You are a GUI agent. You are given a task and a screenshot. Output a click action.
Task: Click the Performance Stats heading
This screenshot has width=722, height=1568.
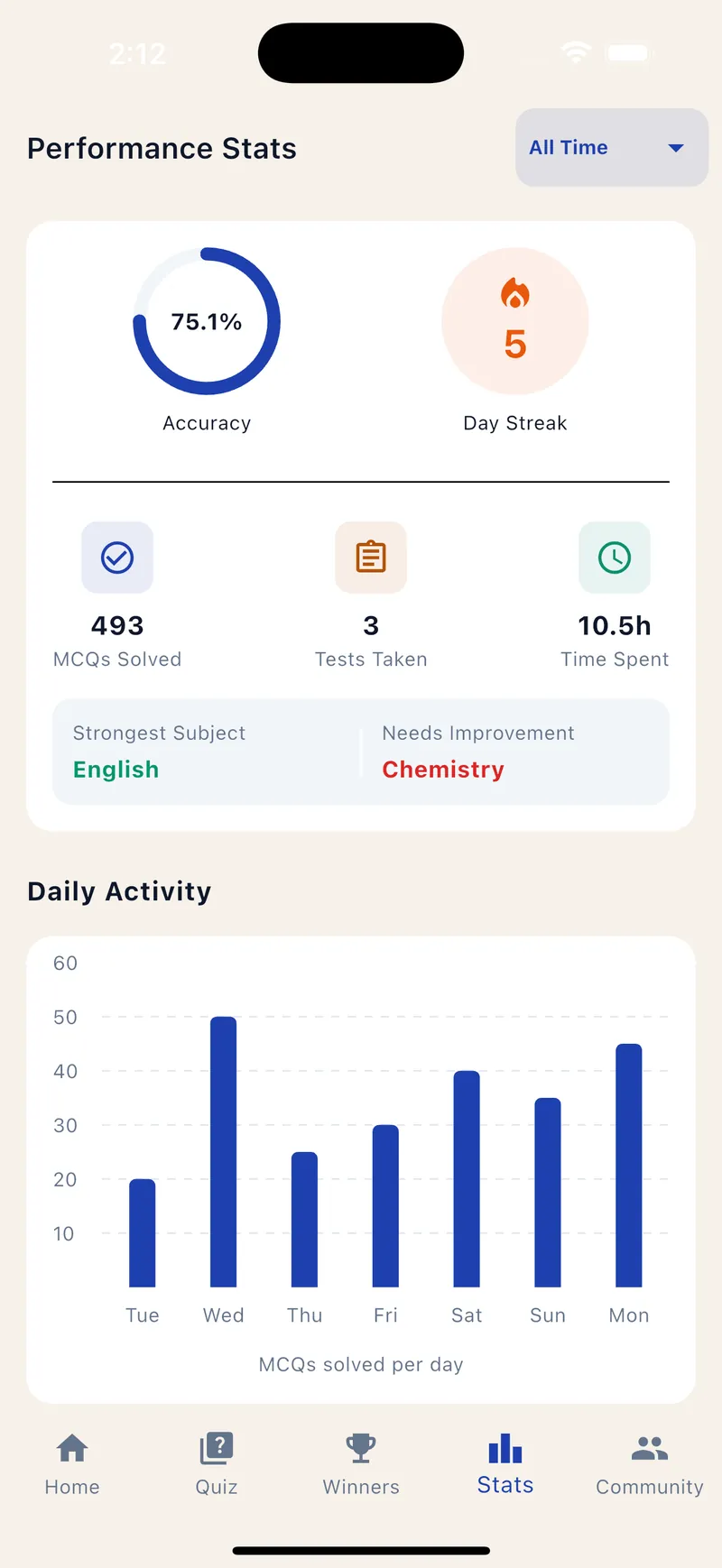[x=162, y=148]
